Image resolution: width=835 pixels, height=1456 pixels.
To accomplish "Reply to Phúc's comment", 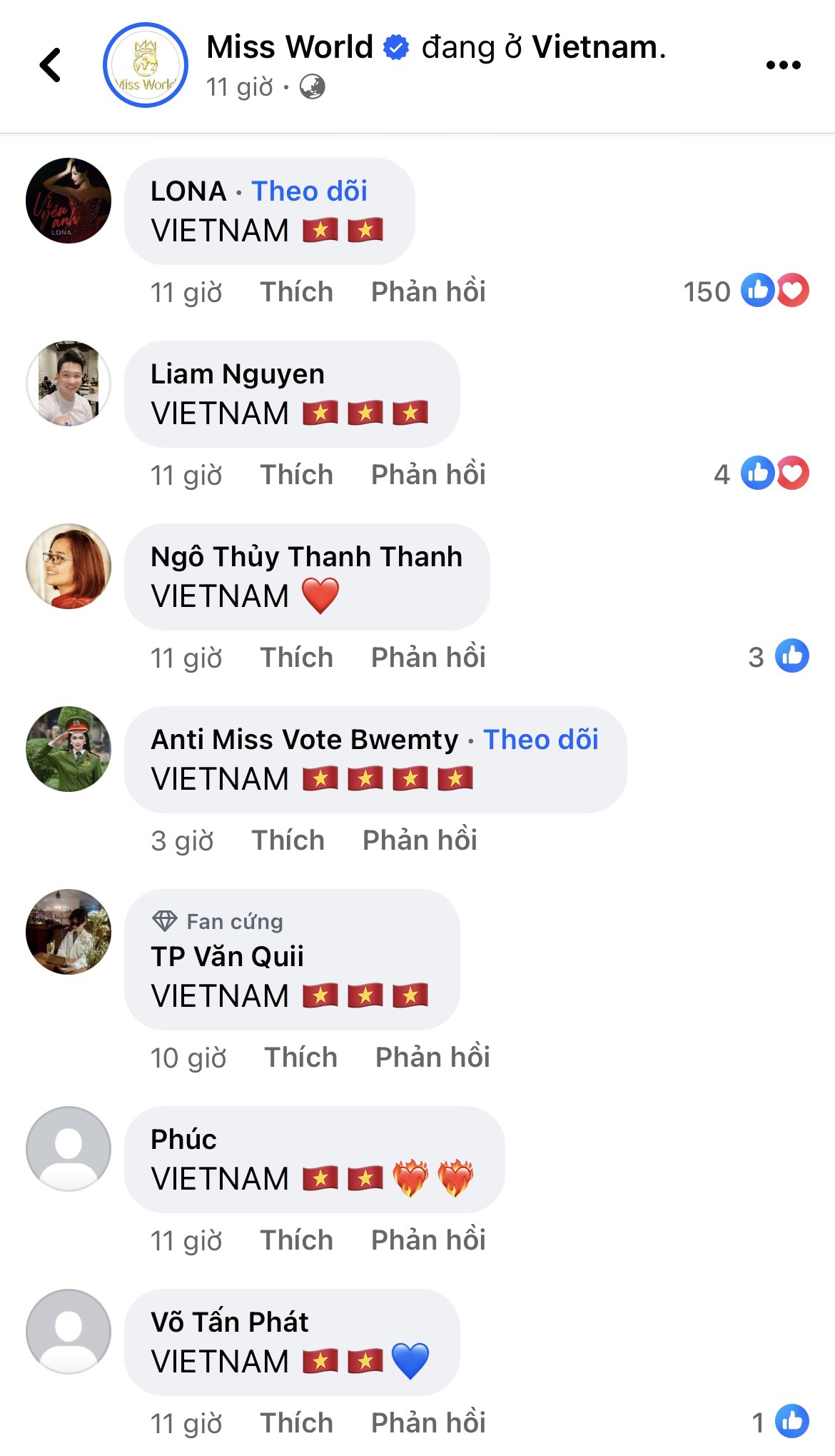I will (428, 1240).
